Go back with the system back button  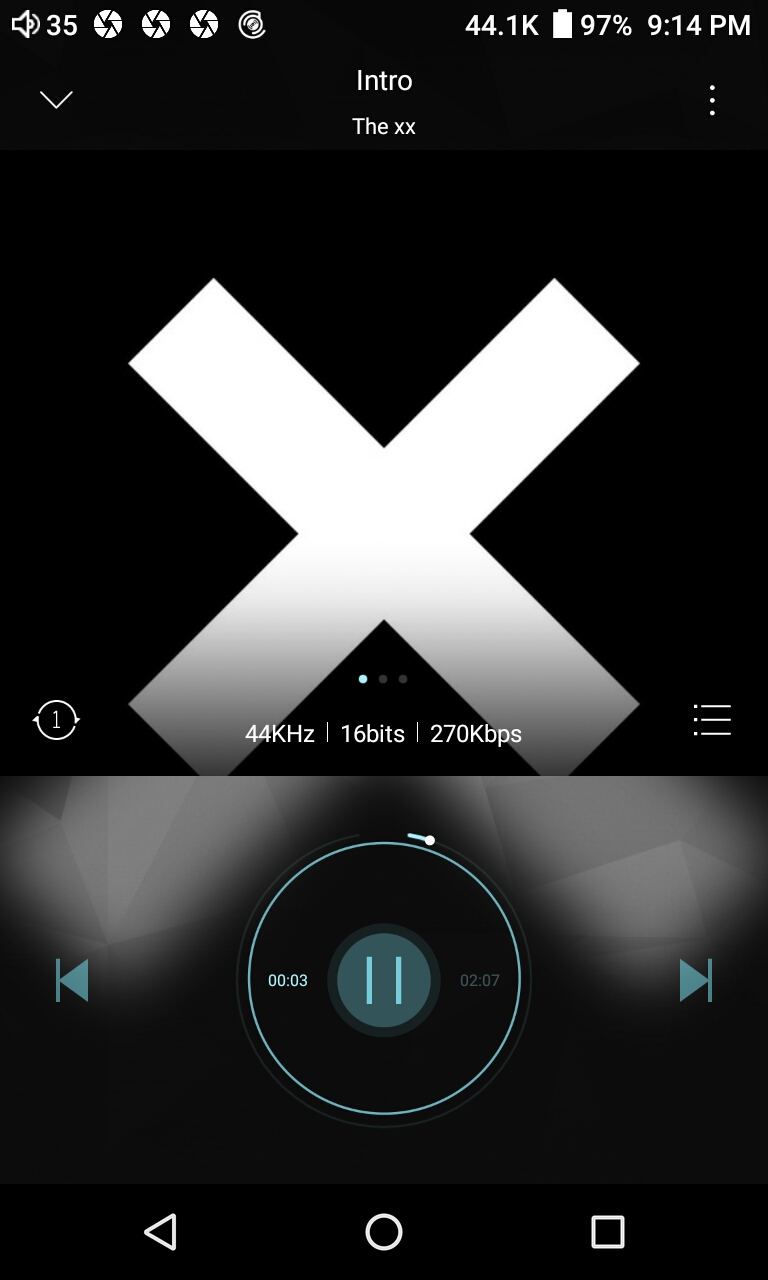160,1232
